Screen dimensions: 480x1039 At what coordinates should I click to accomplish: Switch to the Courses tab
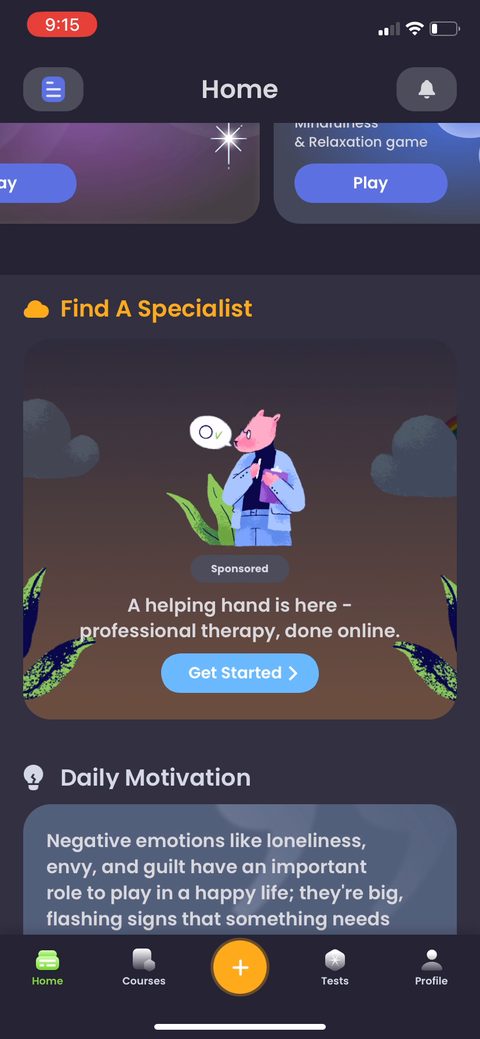tap(144, 967)
